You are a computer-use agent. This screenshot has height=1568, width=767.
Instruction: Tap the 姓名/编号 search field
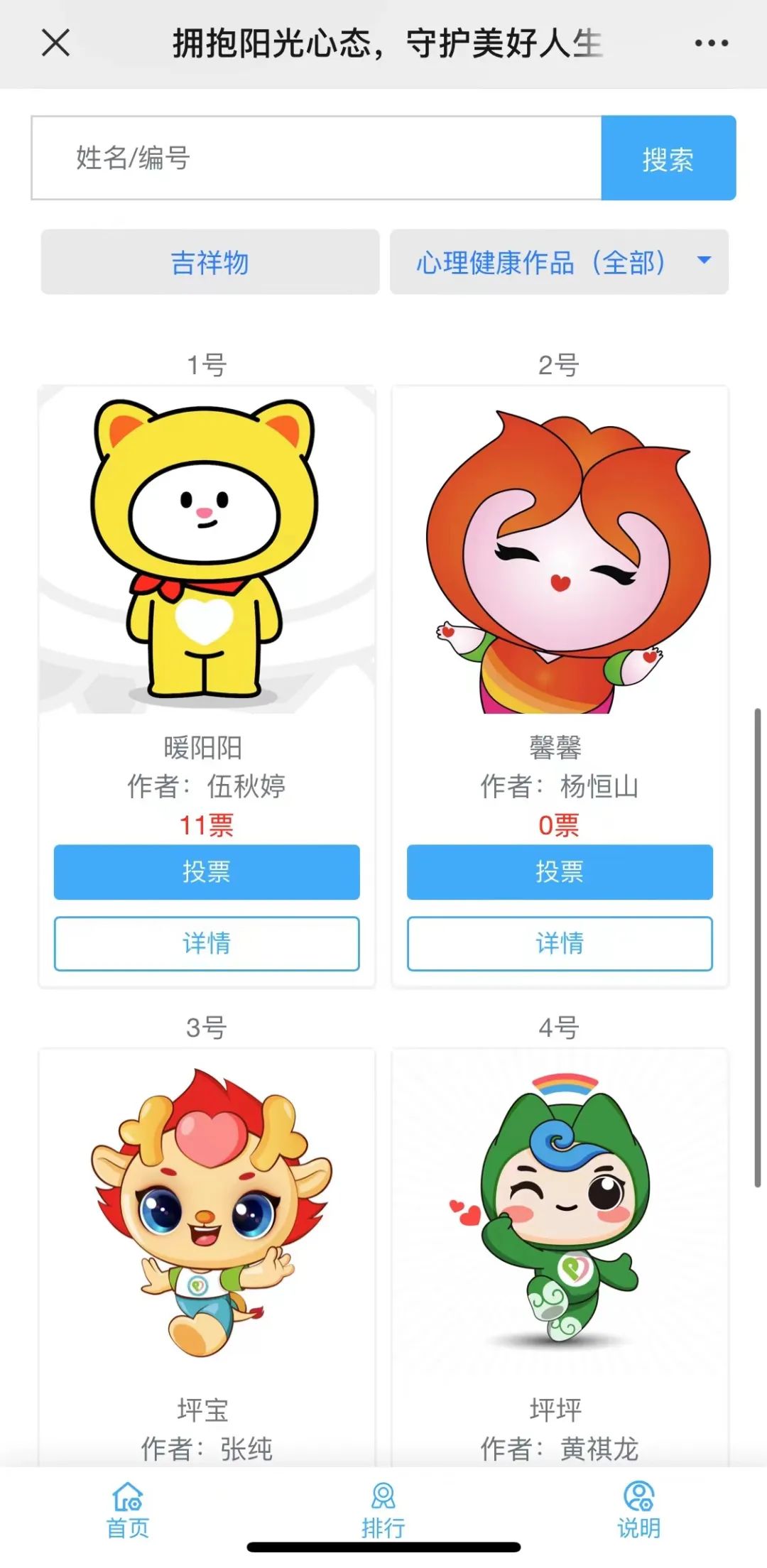[x=316, y=158]
